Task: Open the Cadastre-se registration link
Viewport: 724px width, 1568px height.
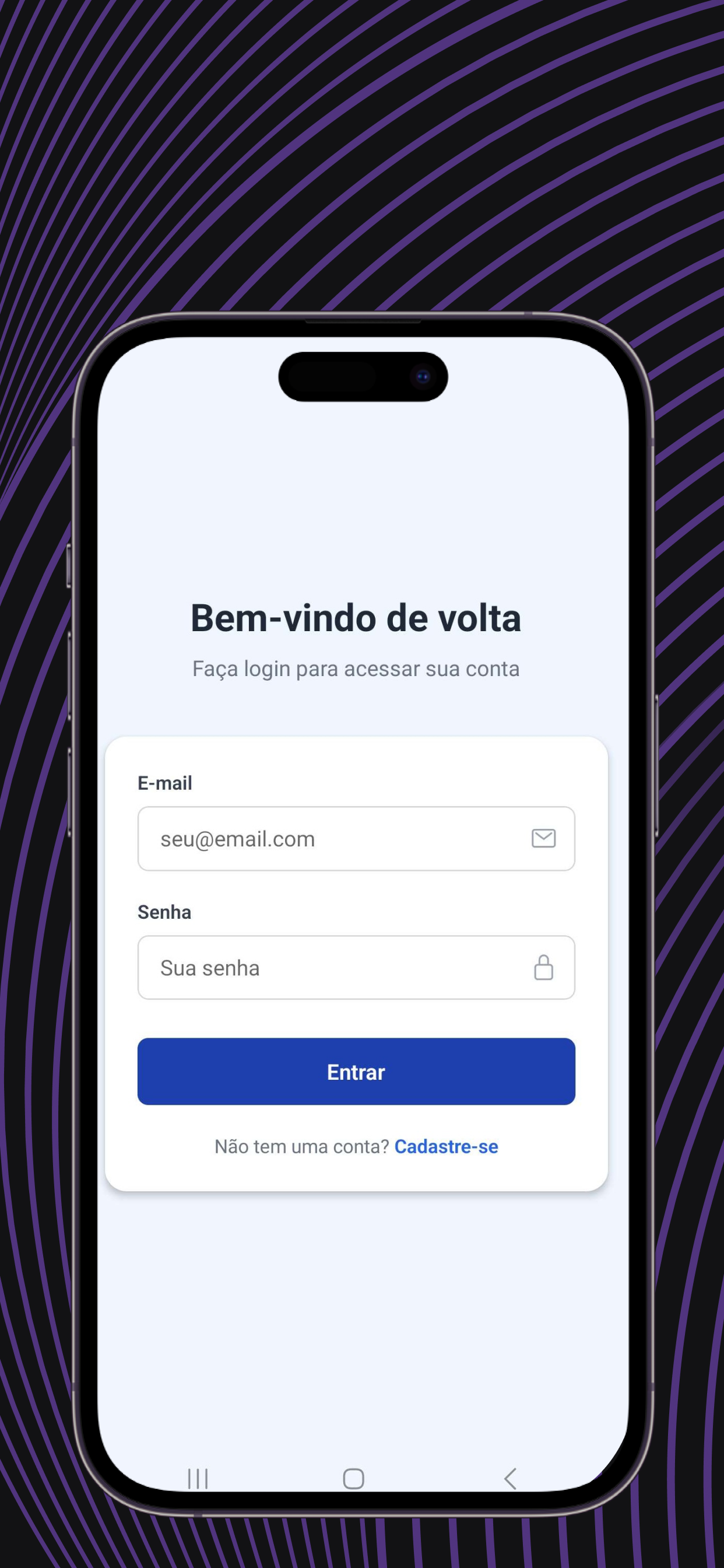Action: pyautogui.click(x=446, y=1146)
